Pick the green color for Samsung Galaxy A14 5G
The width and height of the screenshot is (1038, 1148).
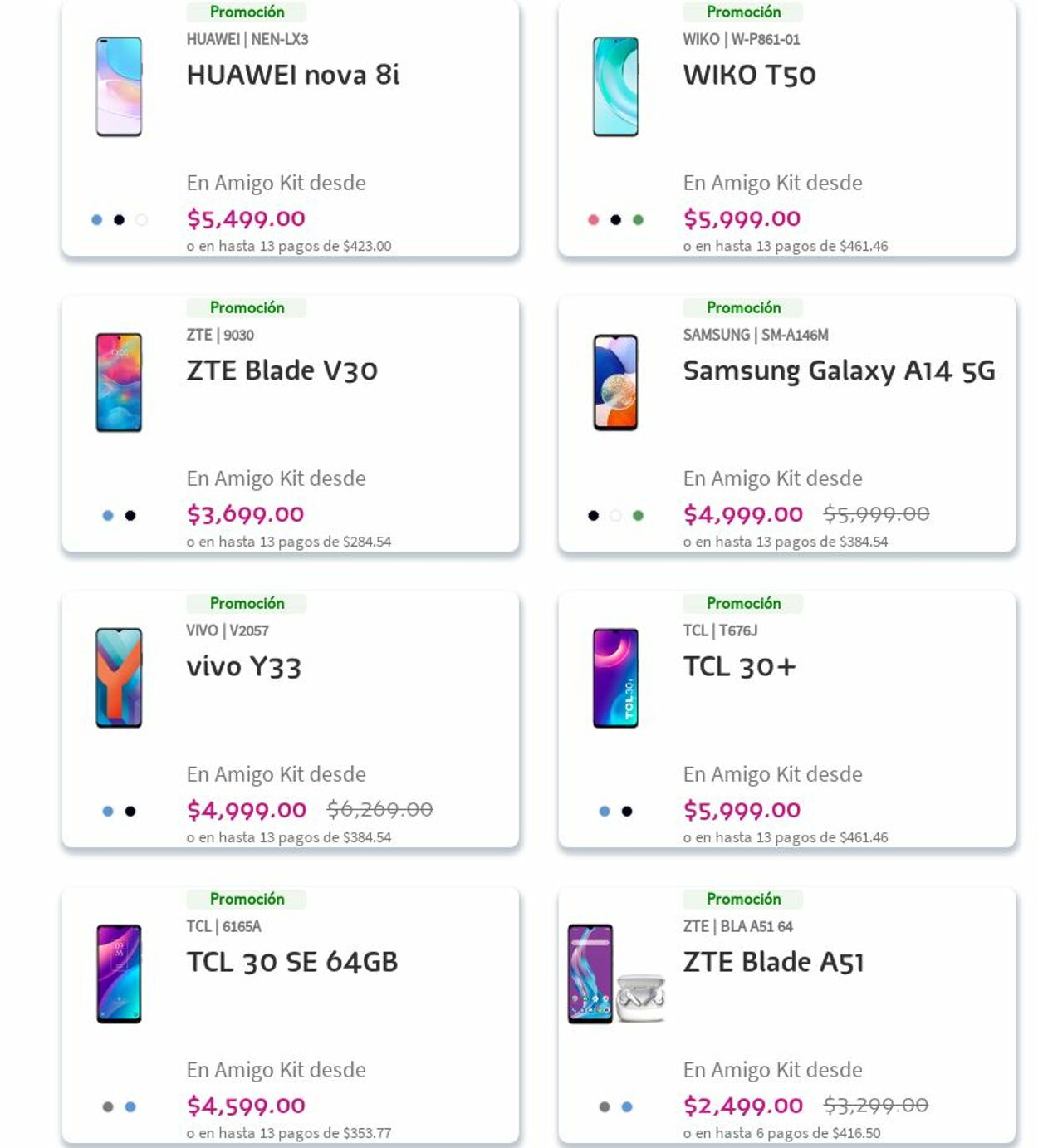(638, 516)
